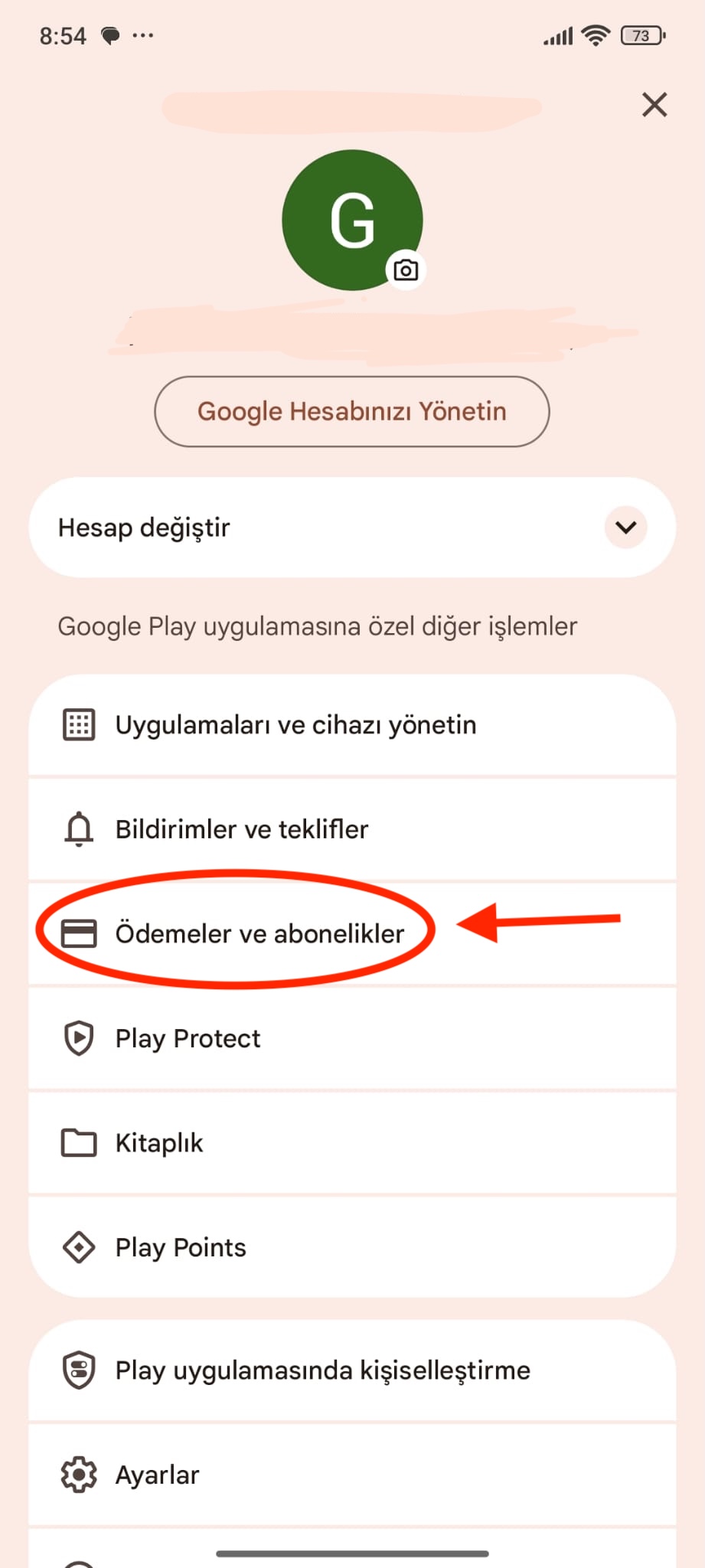Go to Kitaplık

(159, 1143)
